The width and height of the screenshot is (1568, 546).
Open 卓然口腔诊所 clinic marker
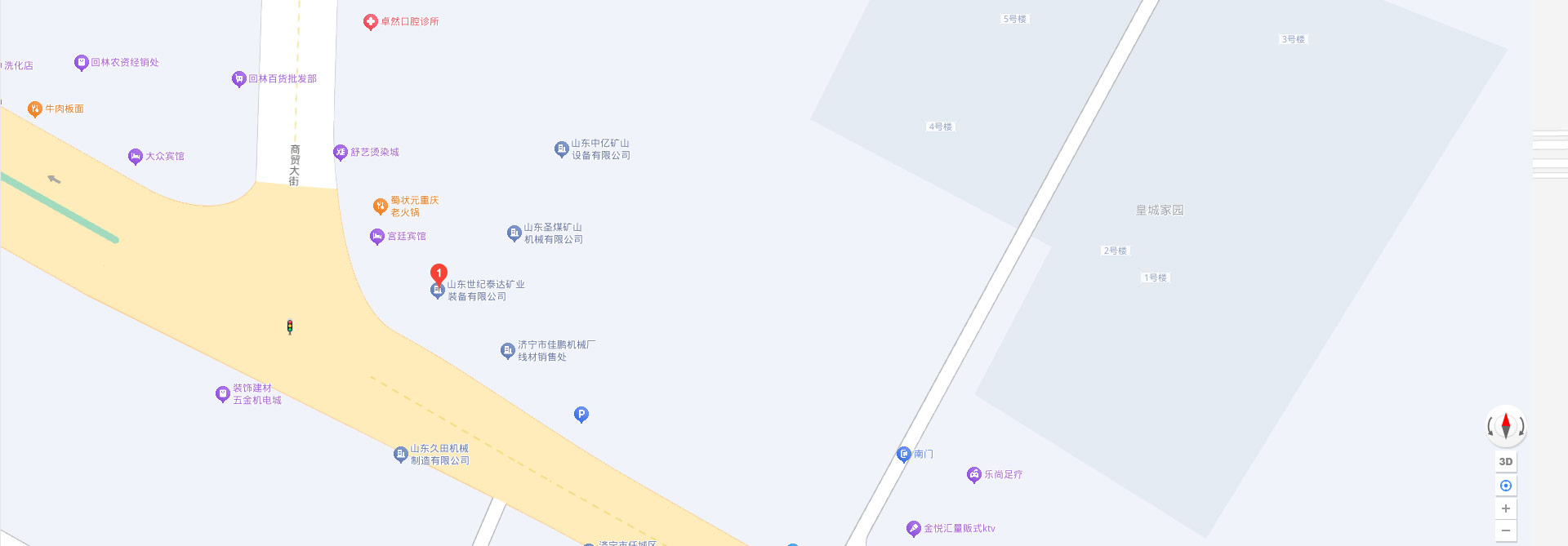tap(370, 22)
